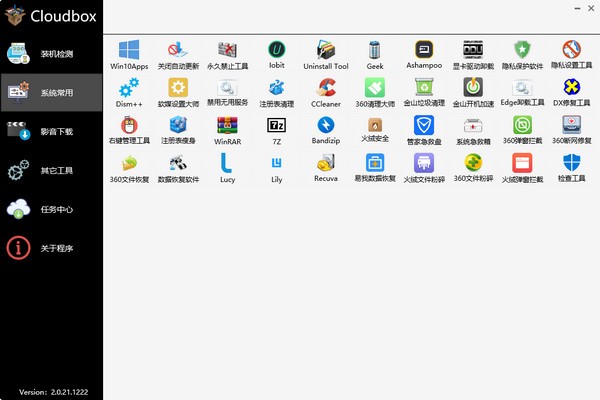Open the 关闭自动更新 tool

point(179,53)
